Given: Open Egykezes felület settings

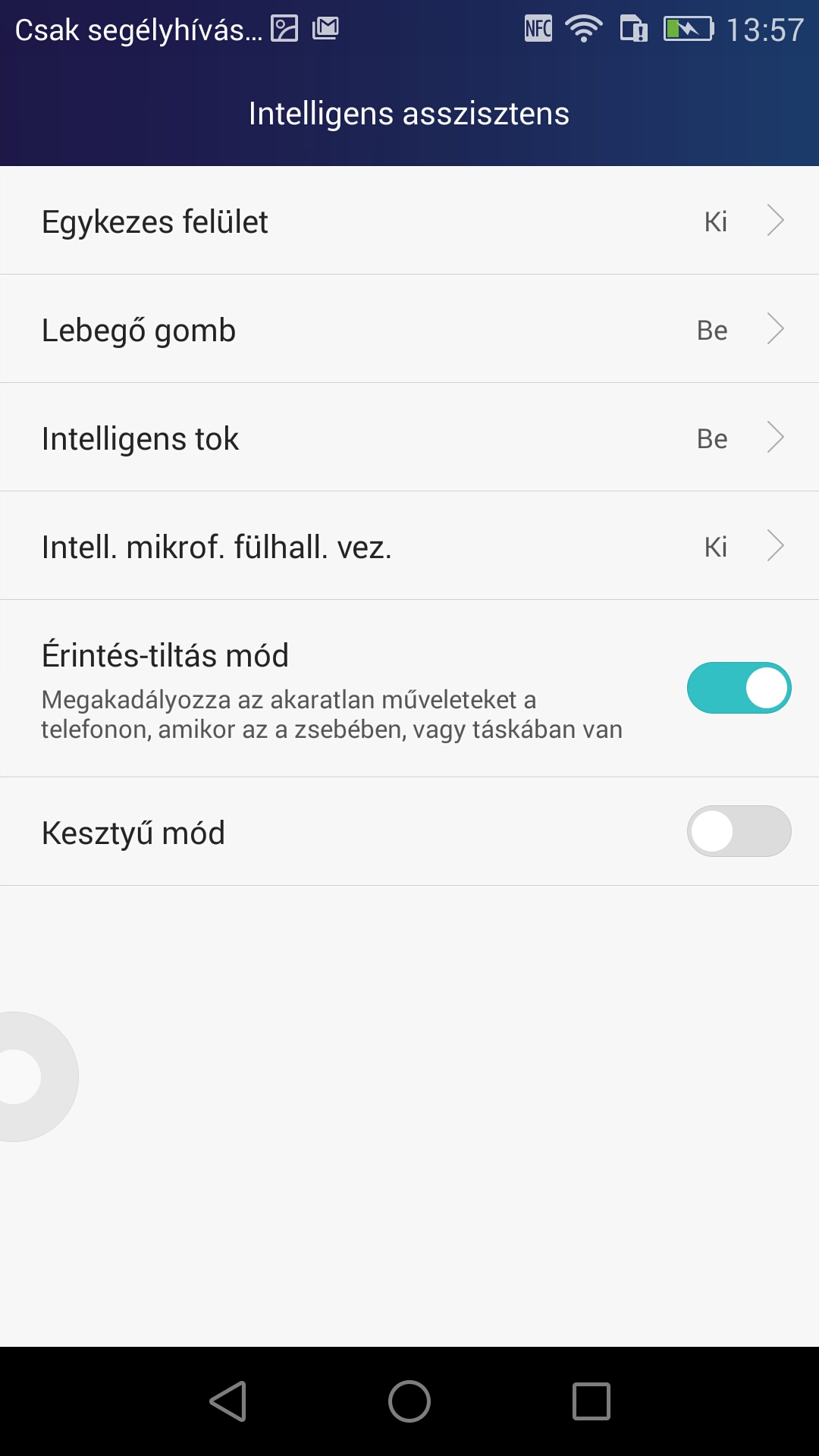Looking at the screenshot, I should pyautogui.click(x=409, y=221).
